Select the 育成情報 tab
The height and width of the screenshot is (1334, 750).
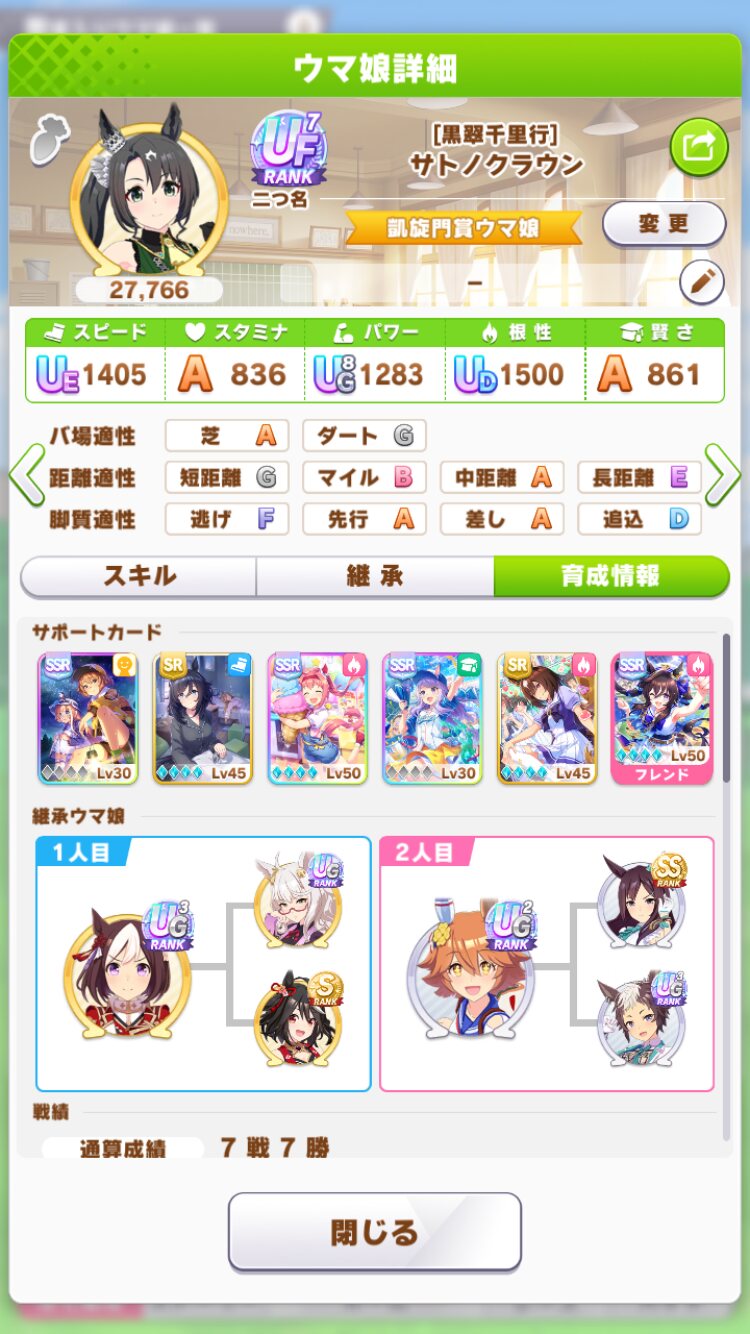click(x=611, y=576)
